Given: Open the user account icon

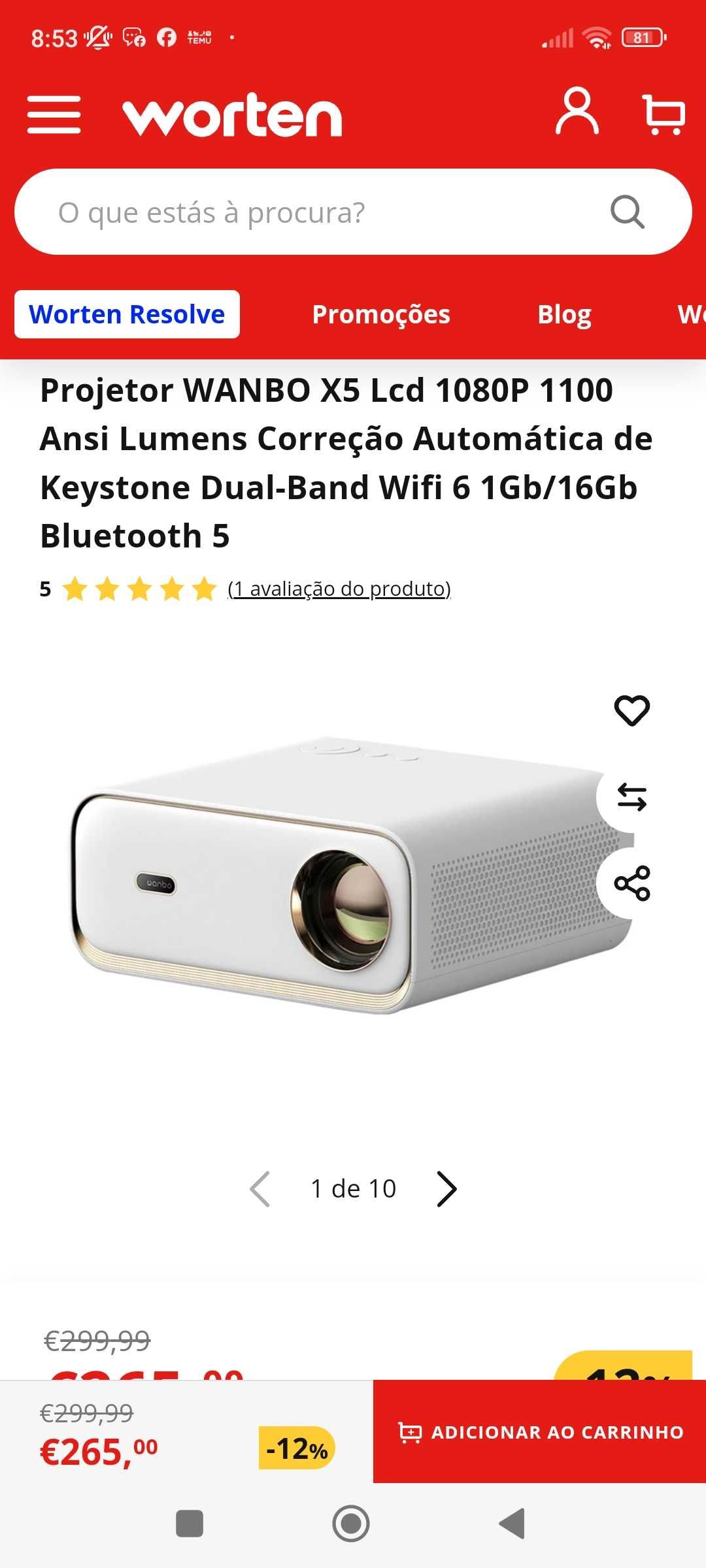Looking at the screenshot, I should pos(577,112).
